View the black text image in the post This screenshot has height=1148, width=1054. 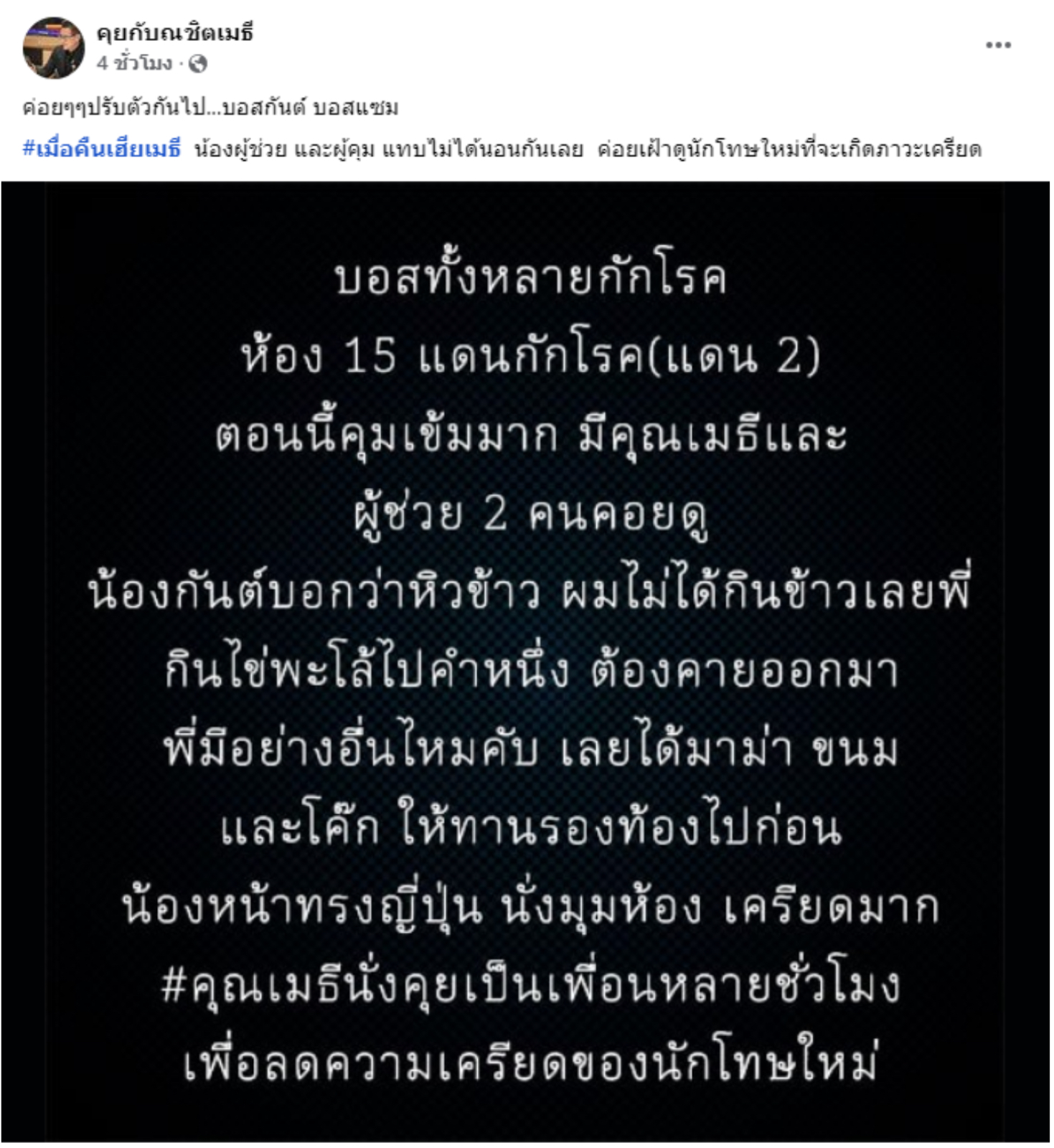pos(525,660)
